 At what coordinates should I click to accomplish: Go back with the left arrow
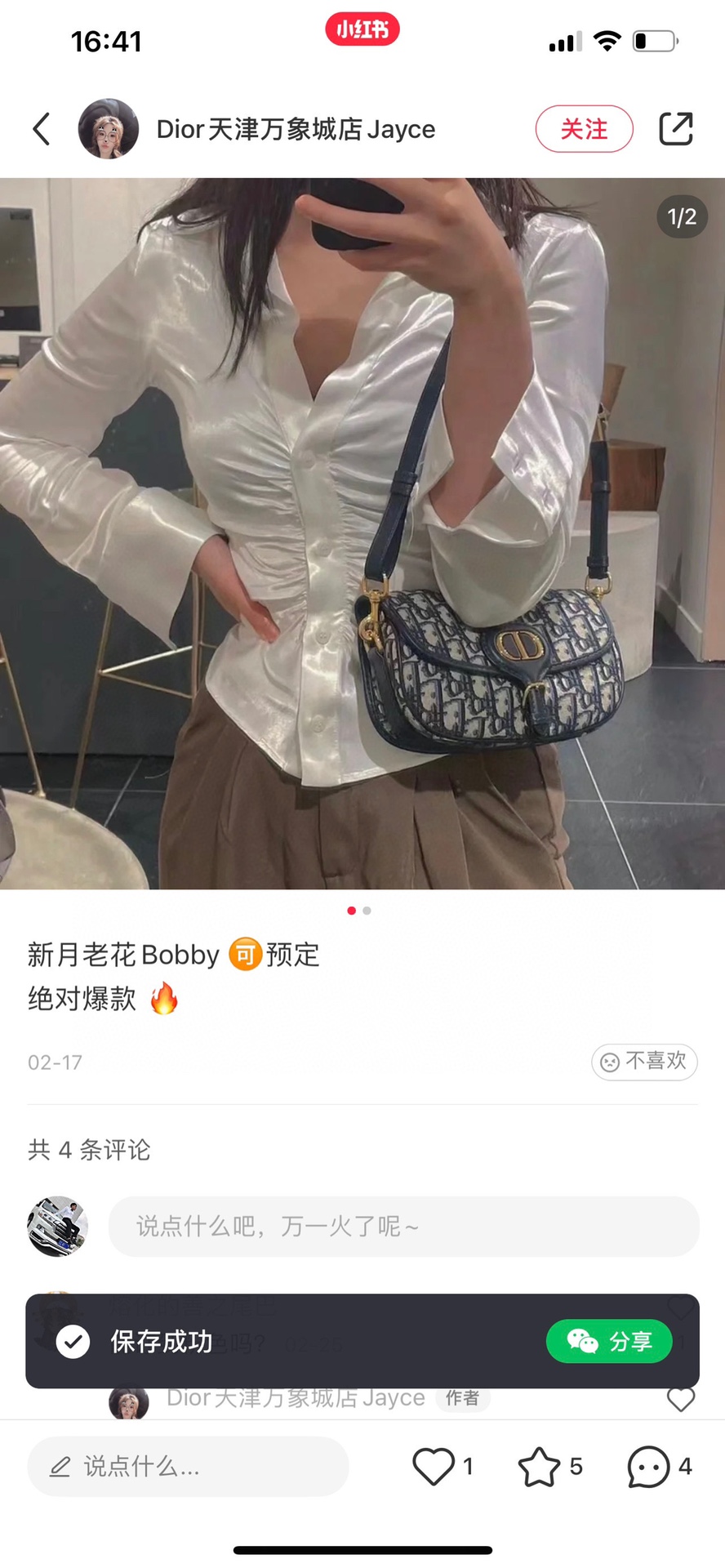(42, 129)
